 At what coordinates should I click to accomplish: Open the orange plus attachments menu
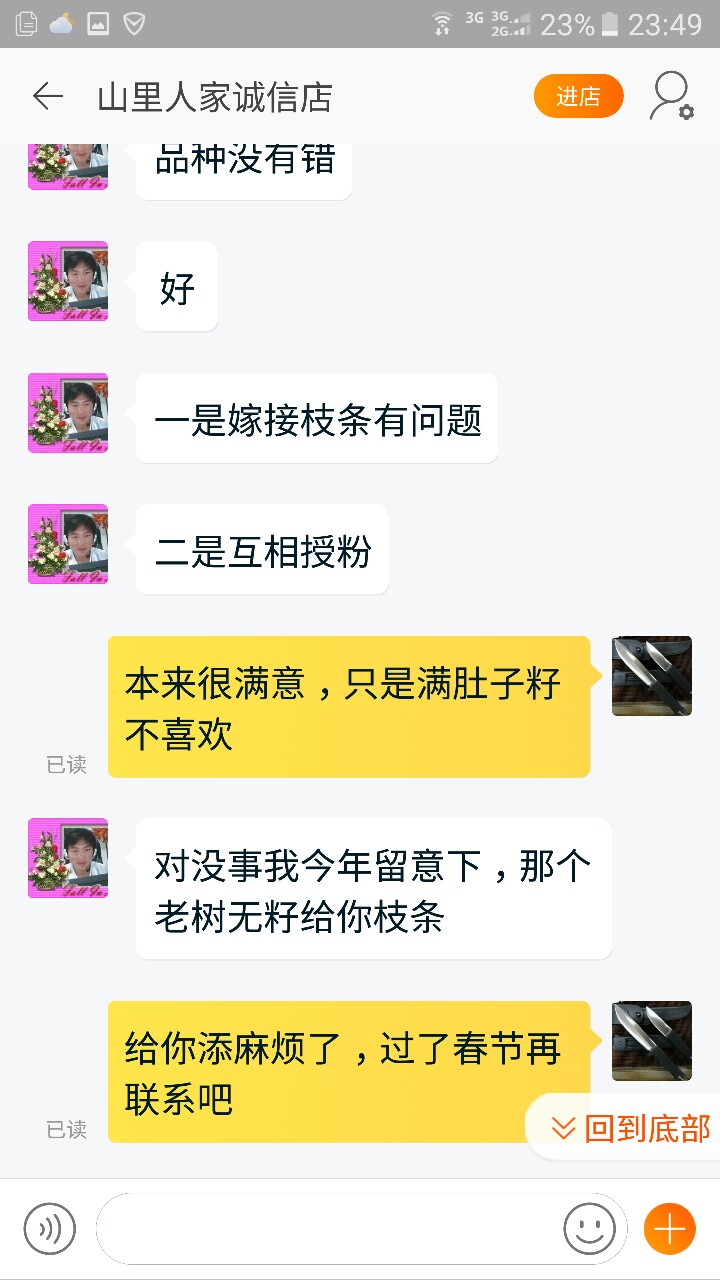pyautogui.click(x=669, y=1228)
